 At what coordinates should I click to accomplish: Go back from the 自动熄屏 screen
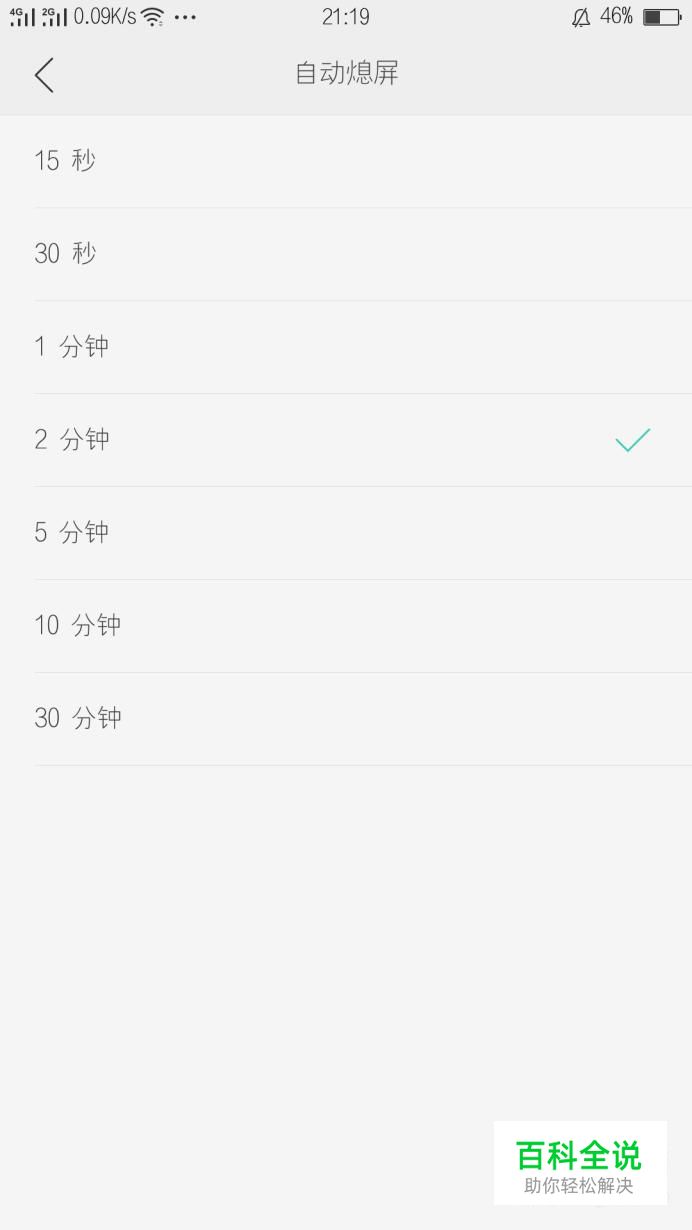pos(44,75)
